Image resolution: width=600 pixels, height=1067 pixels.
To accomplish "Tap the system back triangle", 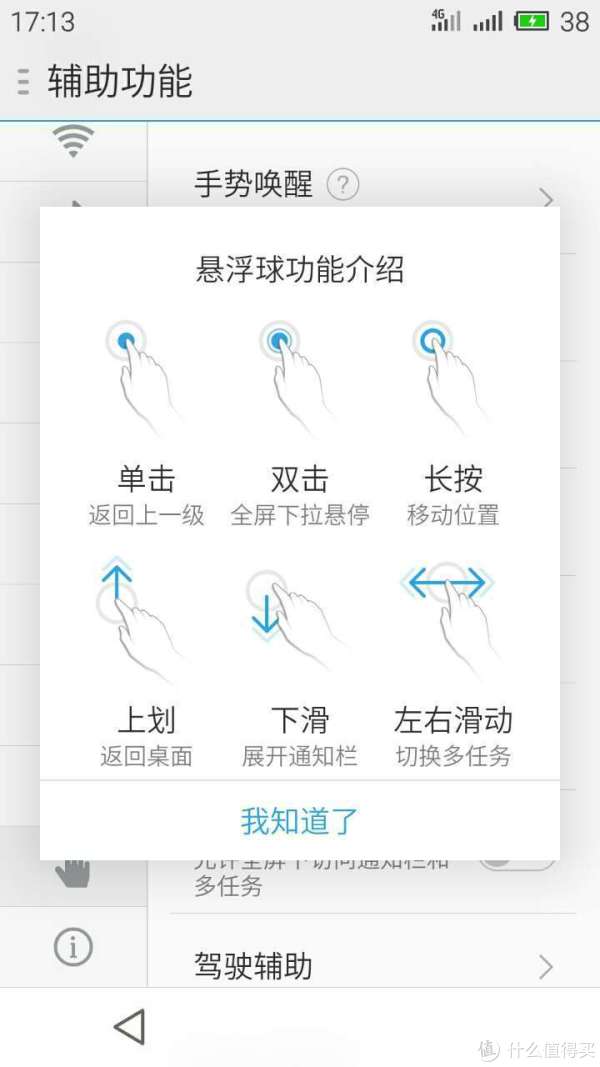I will (x=129, y=1026).
